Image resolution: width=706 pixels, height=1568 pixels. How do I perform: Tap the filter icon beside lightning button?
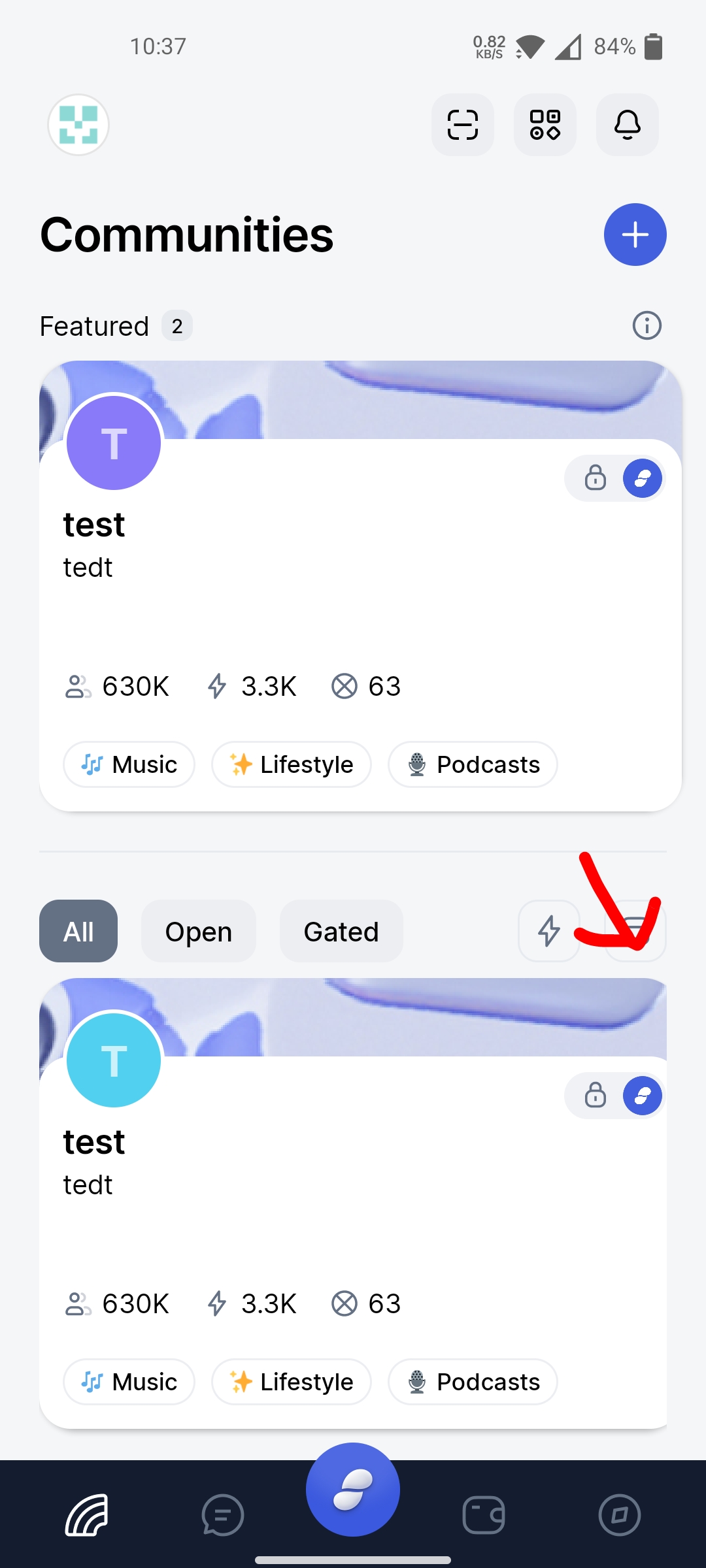click(x=635, y=931)
